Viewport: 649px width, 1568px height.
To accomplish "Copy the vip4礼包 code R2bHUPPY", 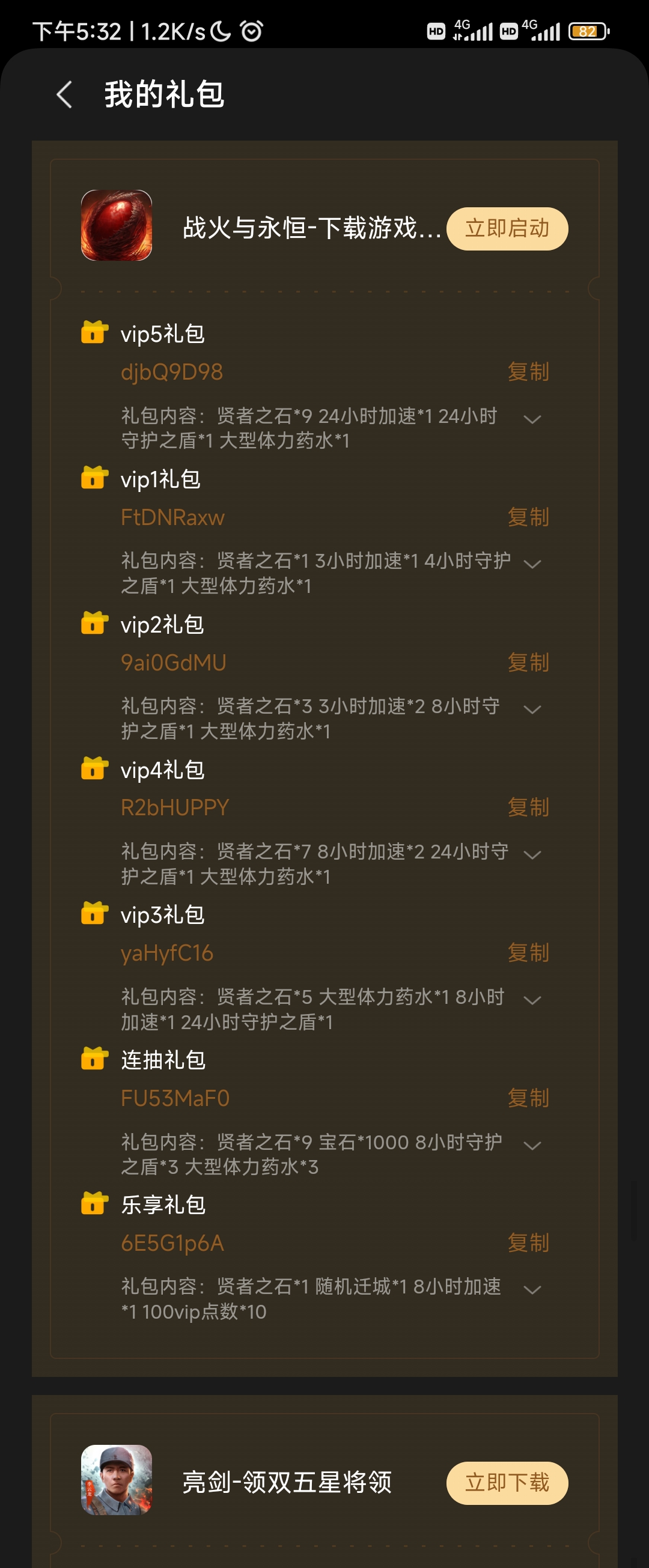I will (x=528, y=807).
